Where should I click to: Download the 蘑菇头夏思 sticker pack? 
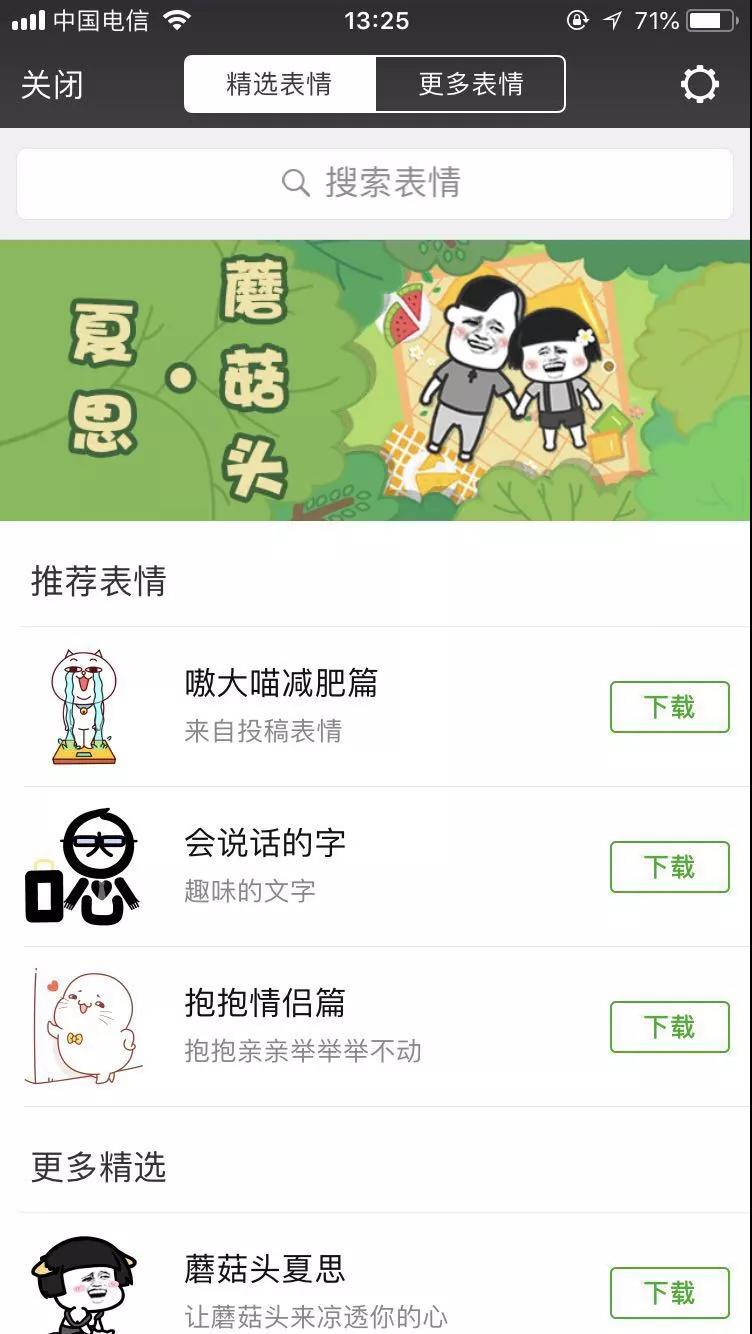(669, 1293)
